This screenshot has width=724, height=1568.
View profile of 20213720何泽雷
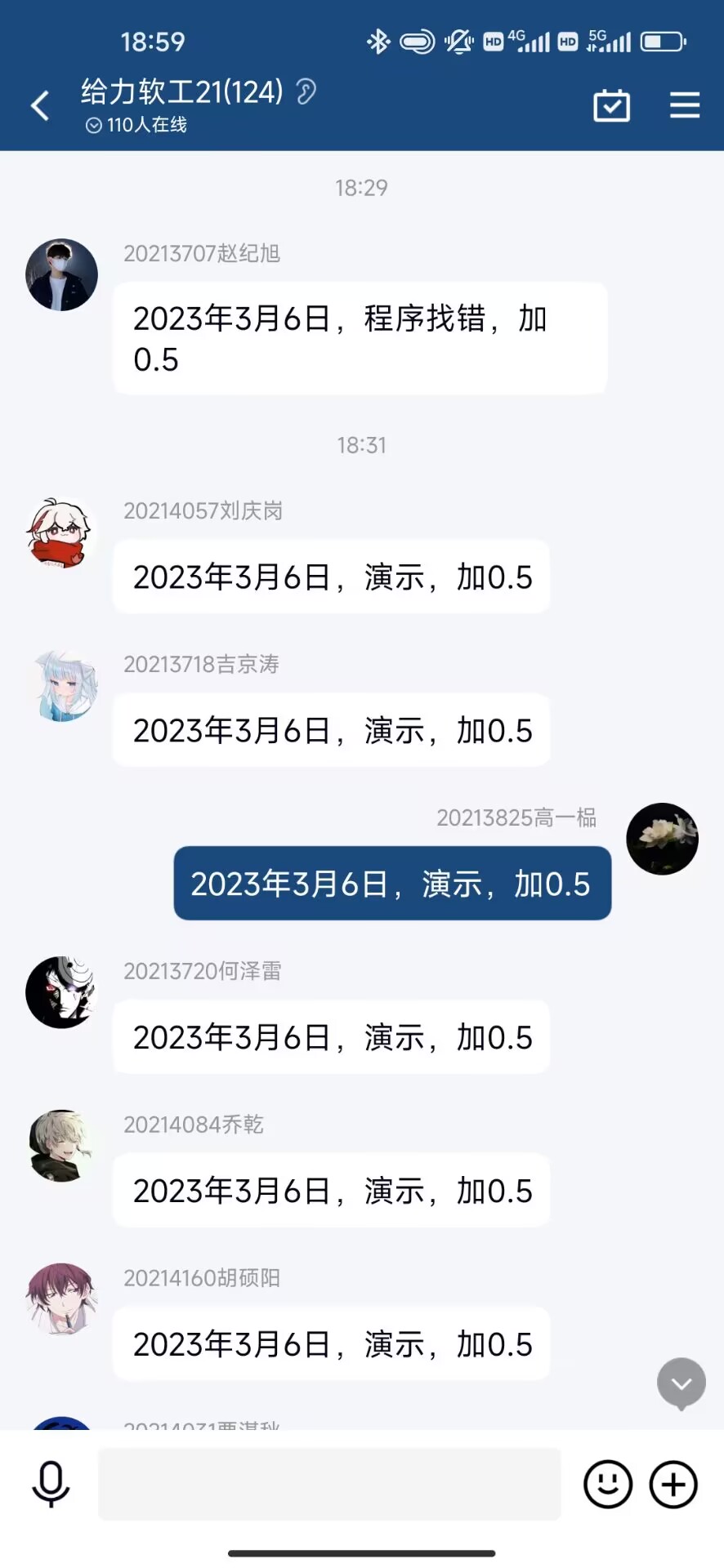click(61, 992)
